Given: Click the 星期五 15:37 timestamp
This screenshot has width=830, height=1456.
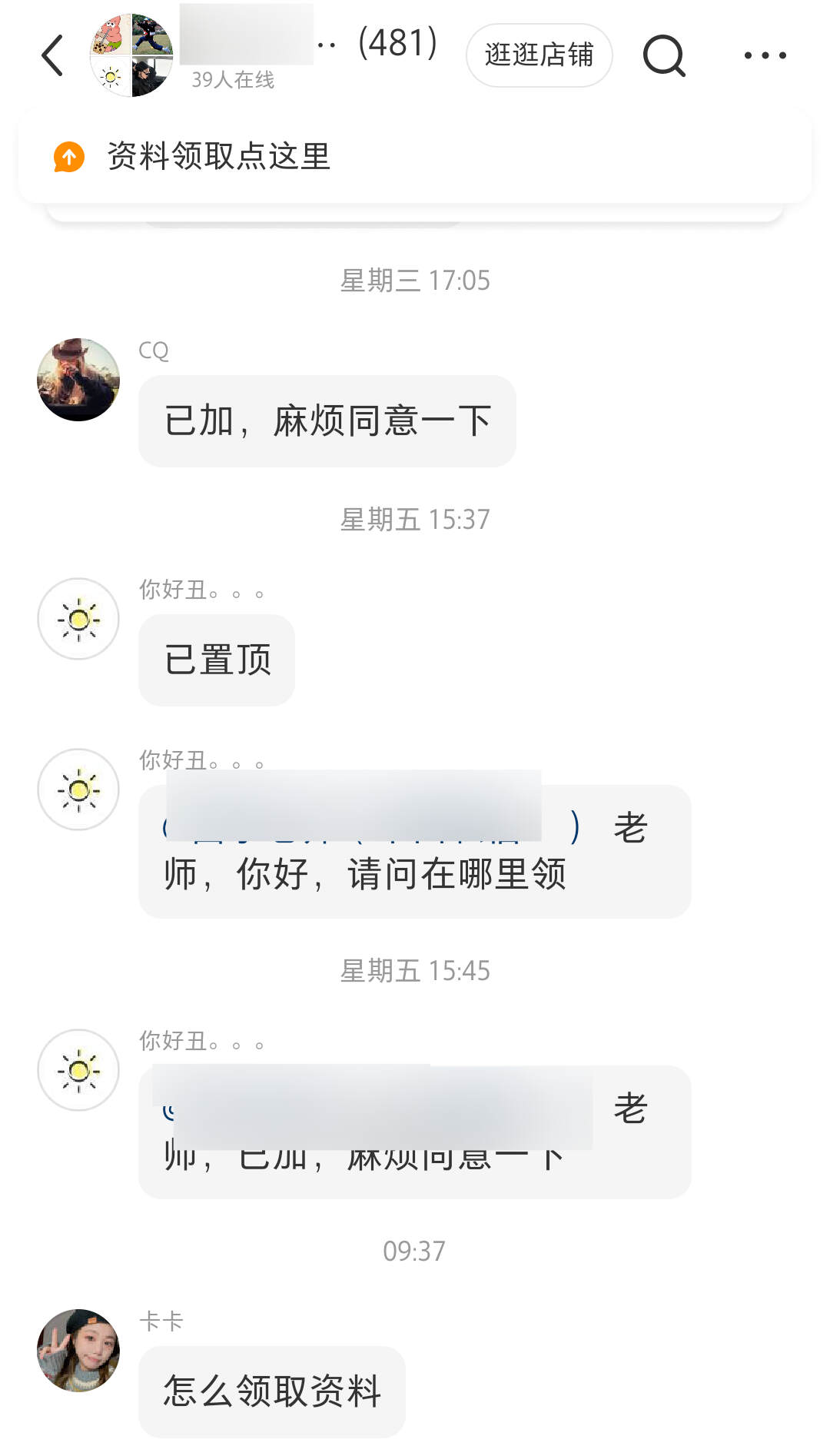Looking at the screenshot, I should click(415, 518).
